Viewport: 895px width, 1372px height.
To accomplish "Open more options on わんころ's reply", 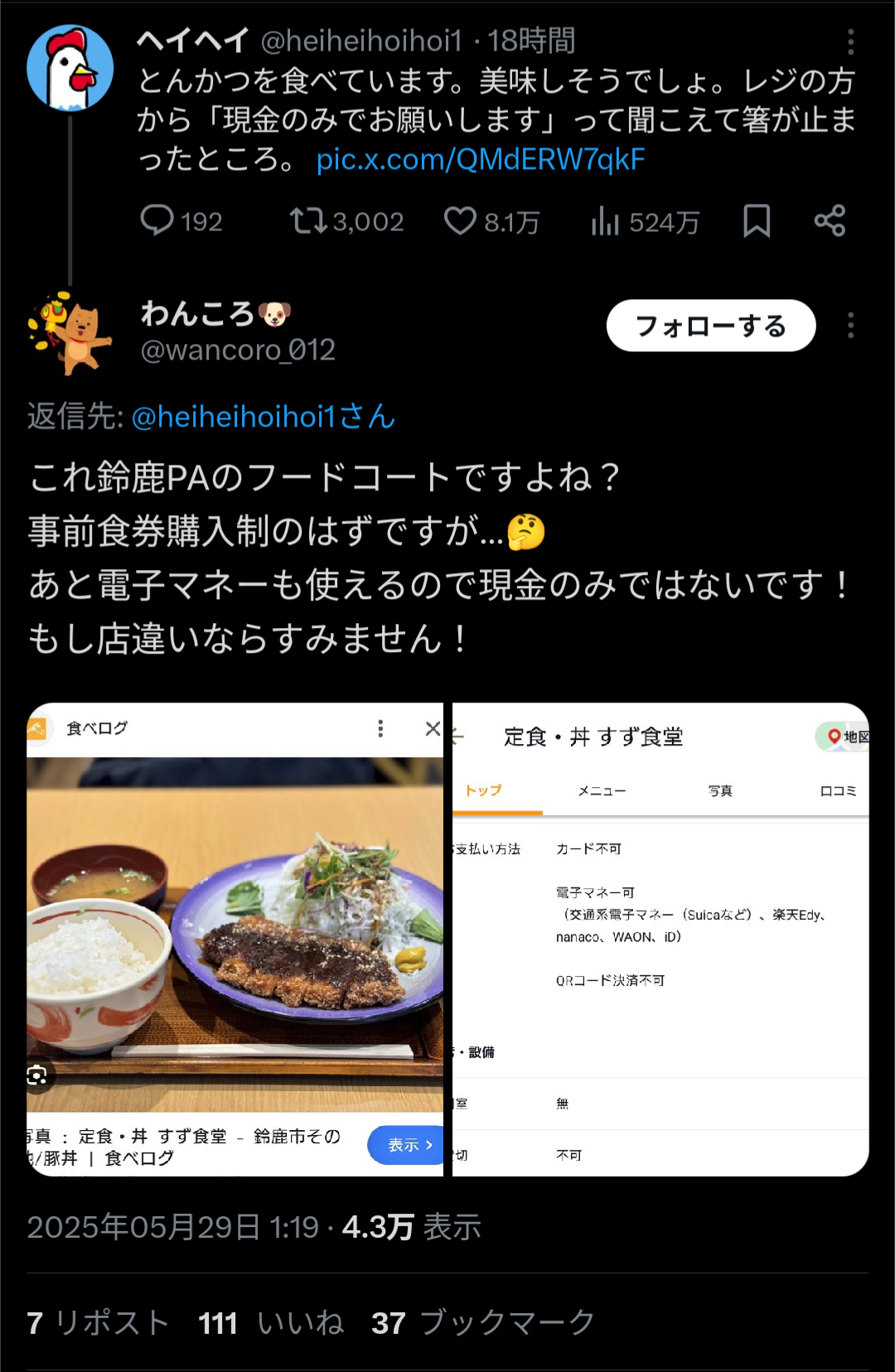I will tap(850, 326).
